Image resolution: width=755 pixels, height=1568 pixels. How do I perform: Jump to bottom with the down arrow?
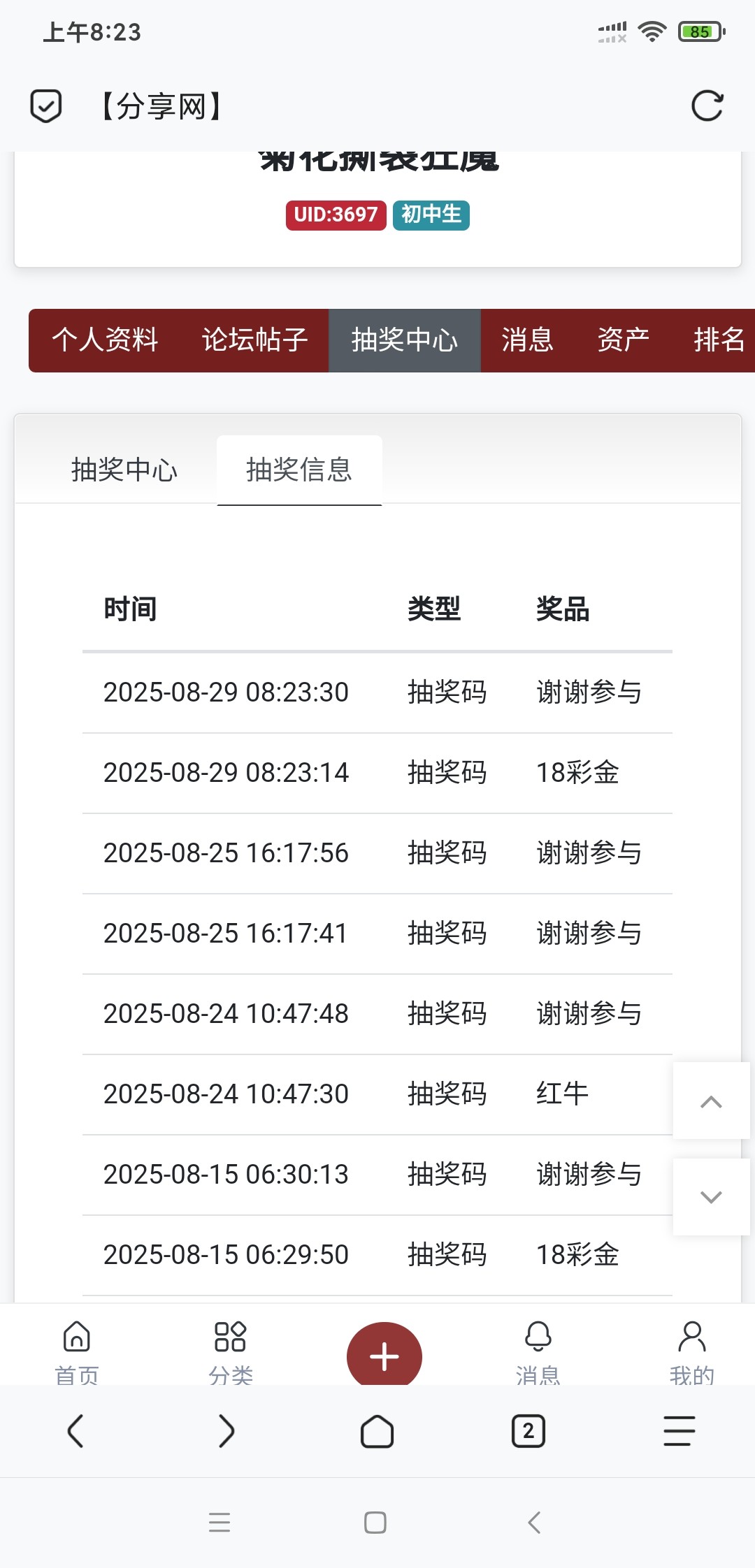[x=711, y=1197]
